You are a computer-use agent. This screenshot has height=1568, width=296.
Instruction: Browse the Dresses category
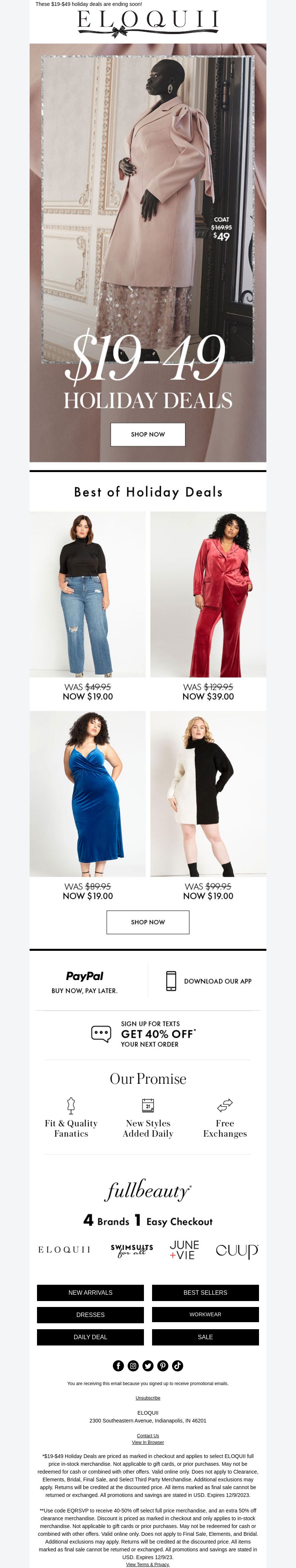[90, 1315]
